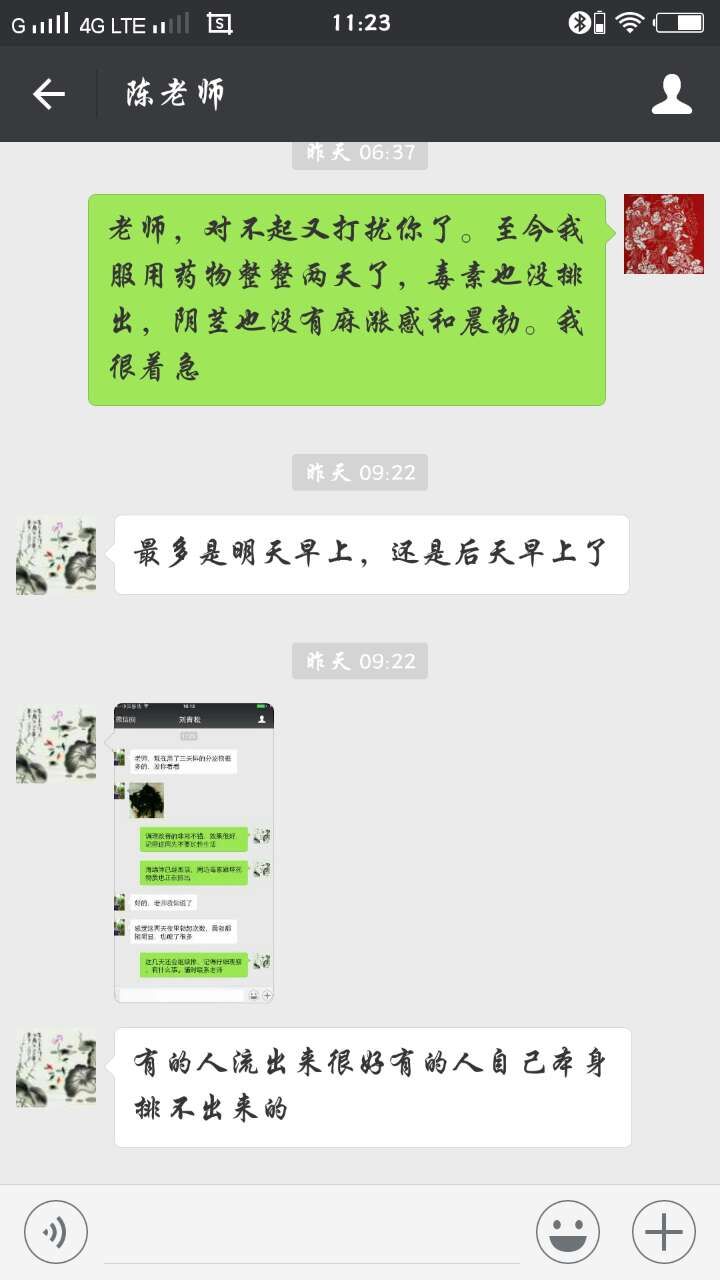The image size is (720, 1280).
Task: Open the emoji picker
Action: [567, 1231]
